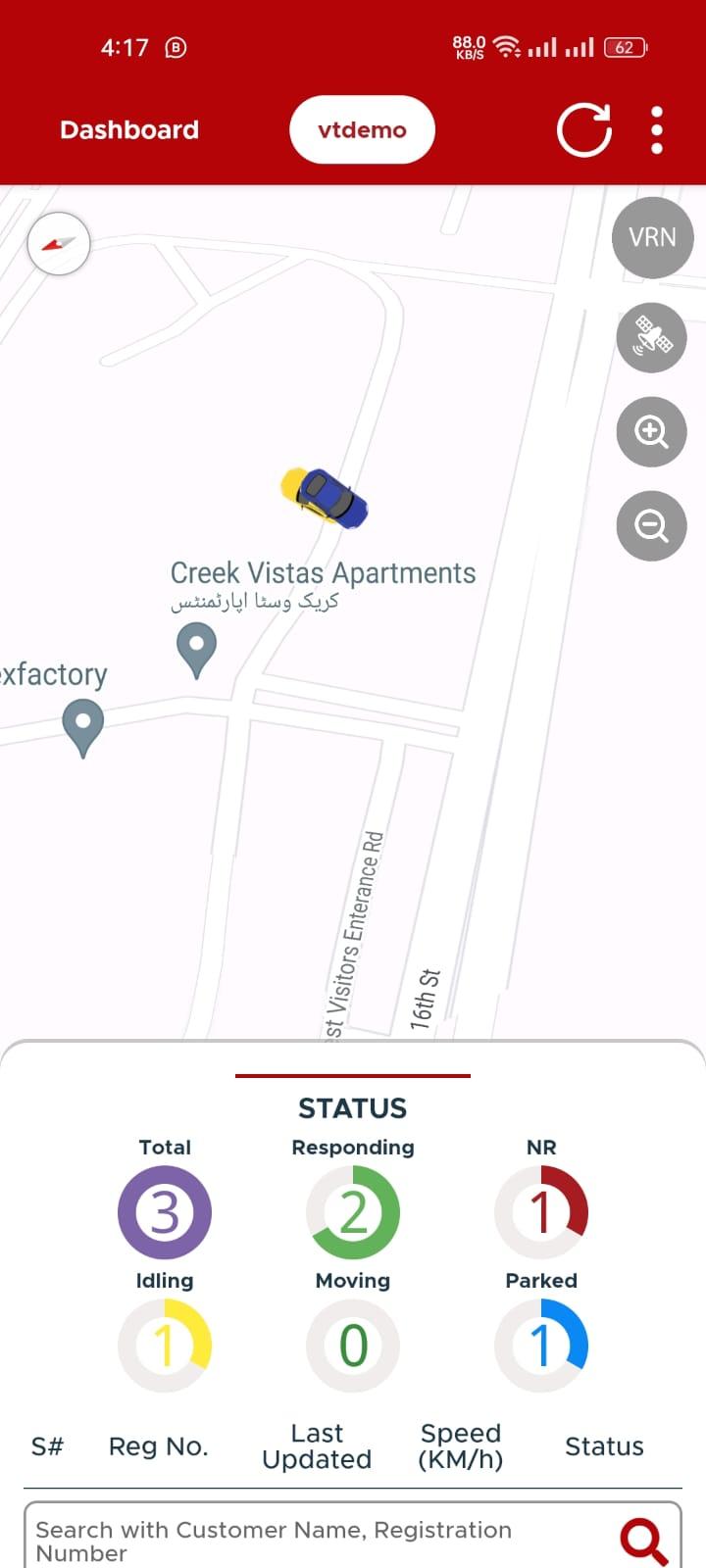Show Idling vehicles only
Viewport: 706px width, 1568px height.
tap(165, 1346)
